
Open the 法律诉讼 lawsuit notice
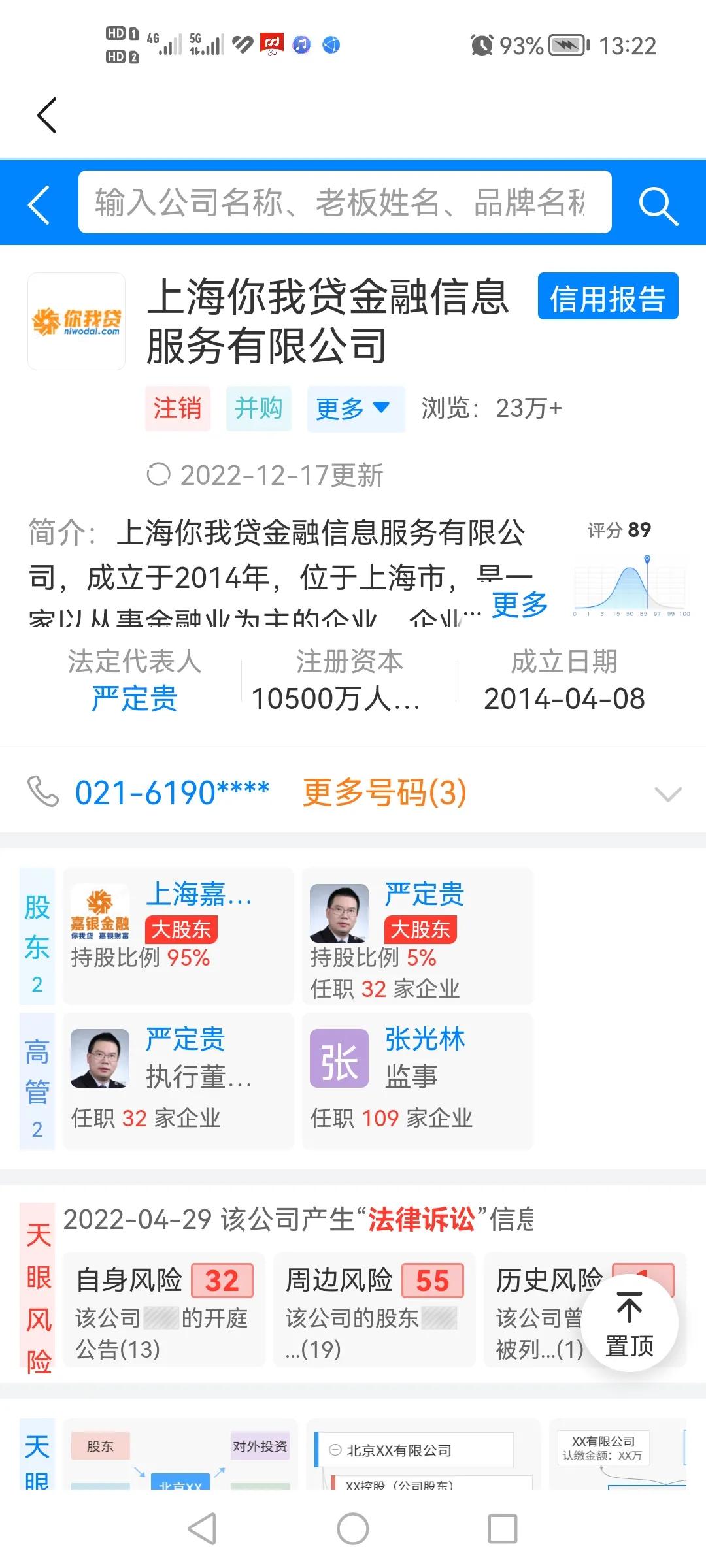pos(421,1220)
